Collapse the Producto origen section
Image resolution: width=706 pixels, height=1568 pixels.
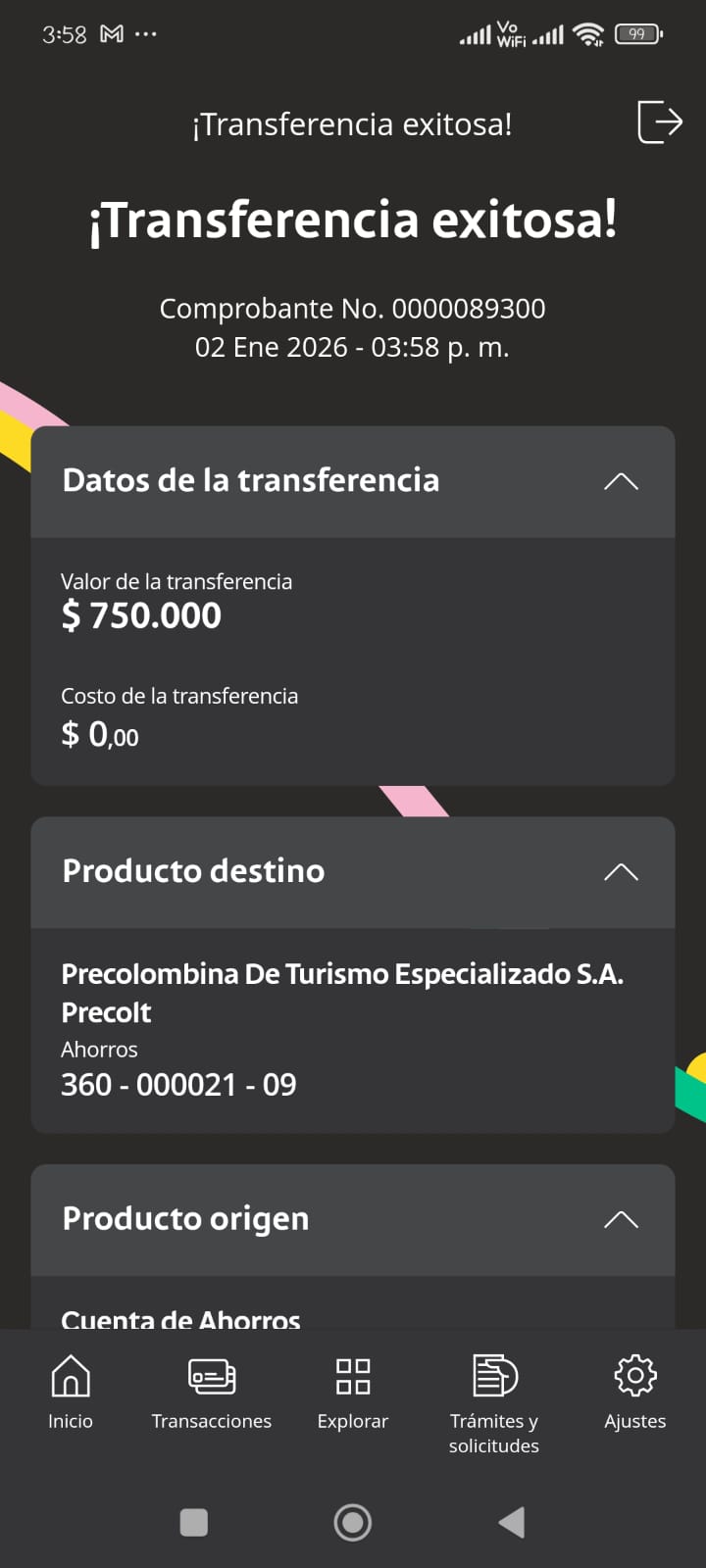point(621,1219)
